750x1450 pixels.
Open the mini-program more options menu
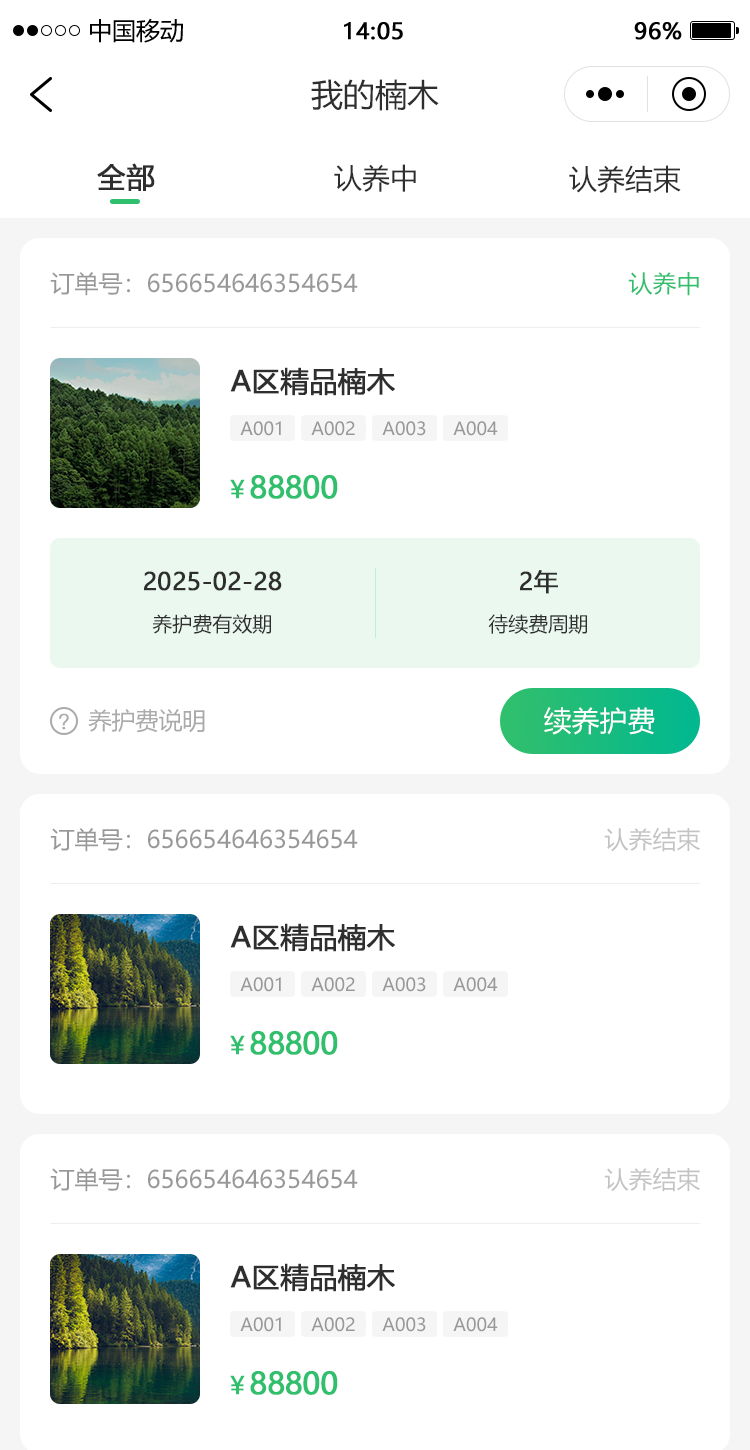coord(605,95)
